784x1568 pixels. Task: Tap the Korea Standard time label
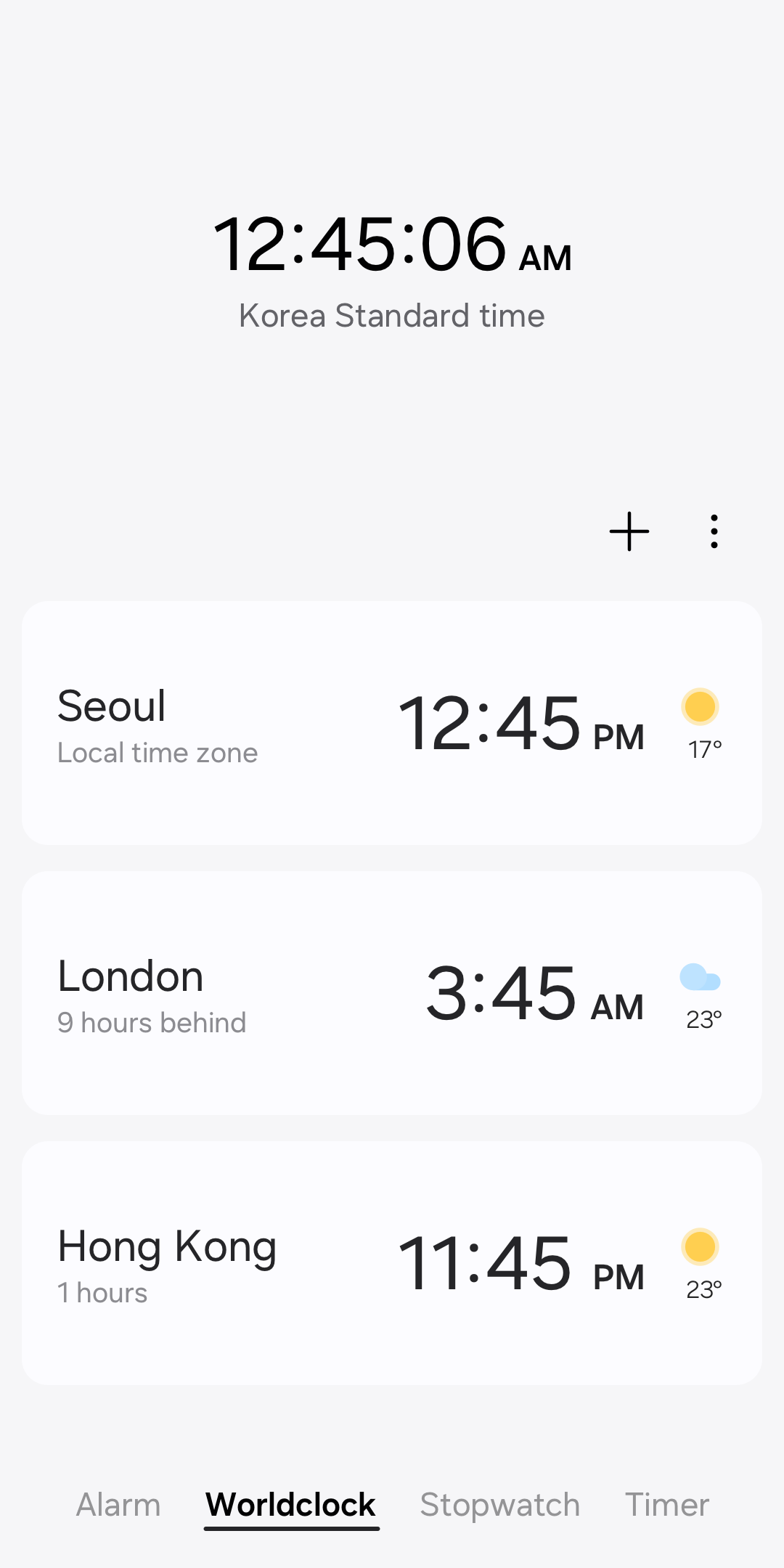point(392,315)
